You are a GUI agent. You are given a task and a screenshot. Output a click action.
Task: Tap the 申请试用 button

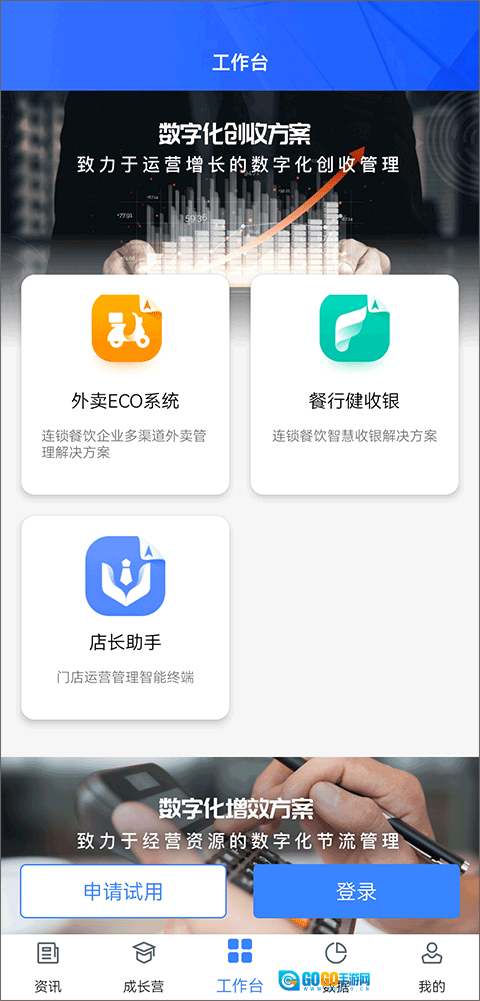pos(123,891)
